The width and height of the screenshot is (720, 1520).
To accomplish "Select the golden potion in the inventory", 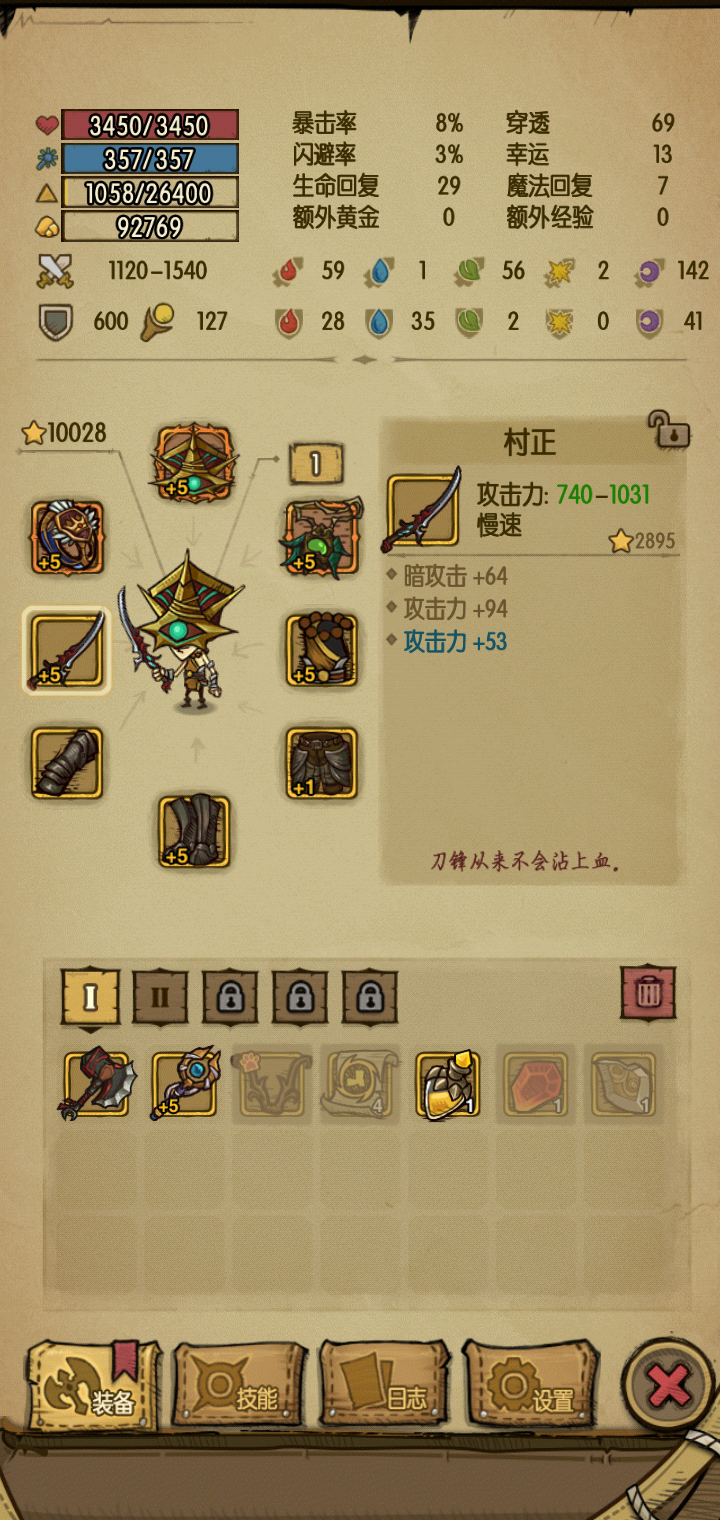I will [449, 1083].
